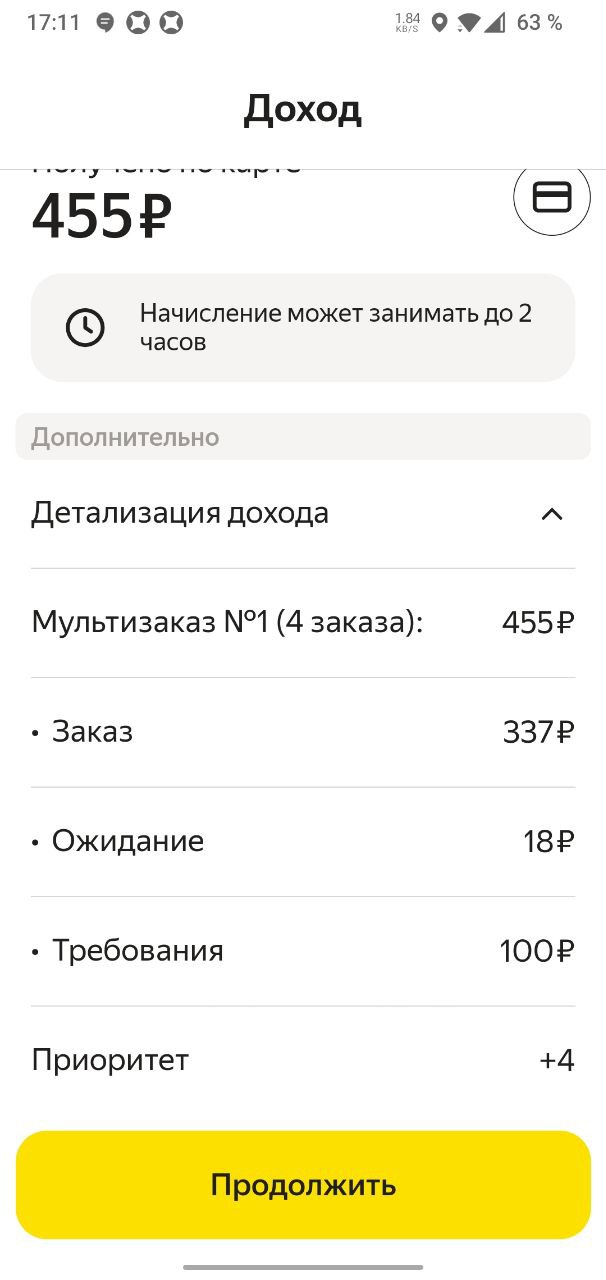Tap the yellow Продолжить button
The image size is (606, 1280).
point(303,1185)
